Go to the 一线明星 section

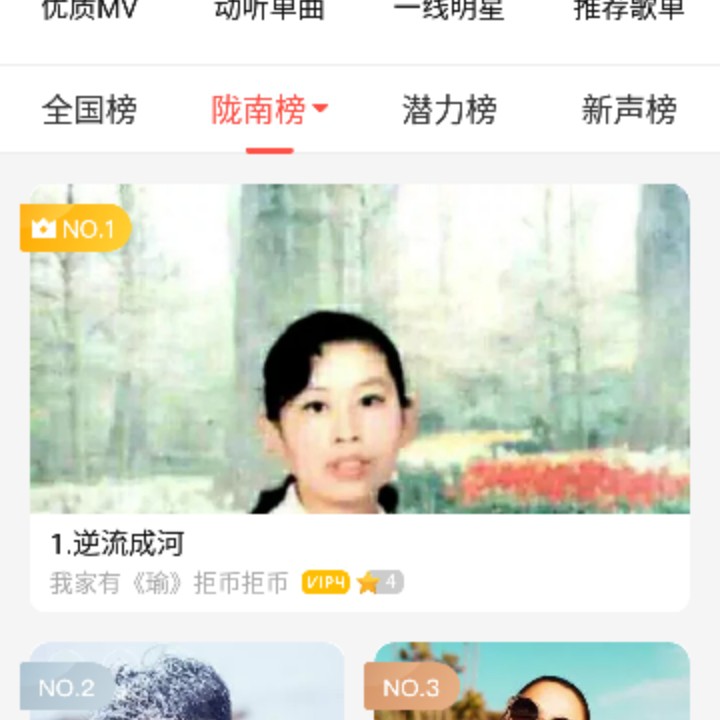tap(449, 12)
